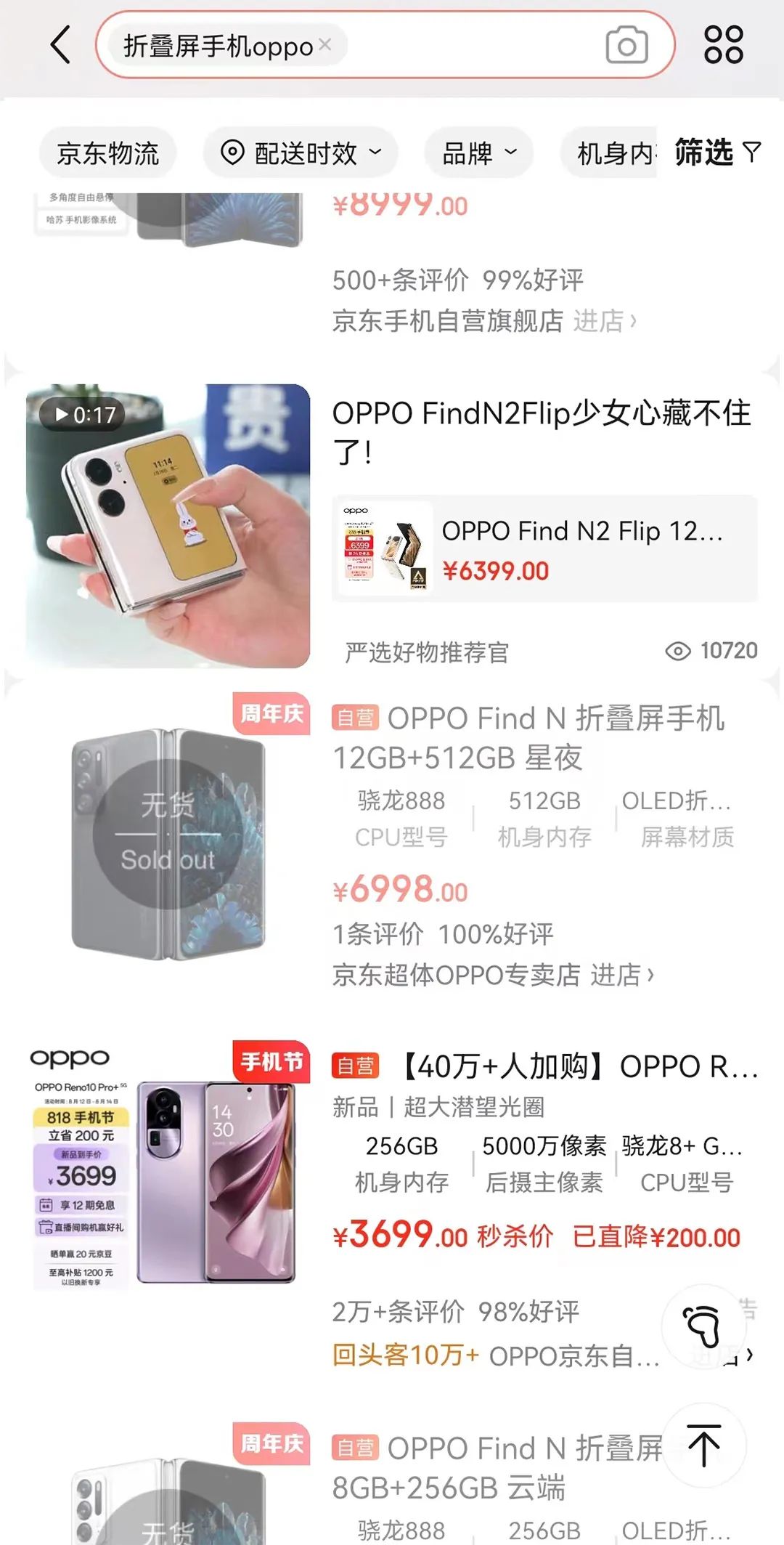This screenshot has width=784, height=1545.
Task: Enter 京东手机自营旗舰店 via 进店 link
Action: click(604, 320)
